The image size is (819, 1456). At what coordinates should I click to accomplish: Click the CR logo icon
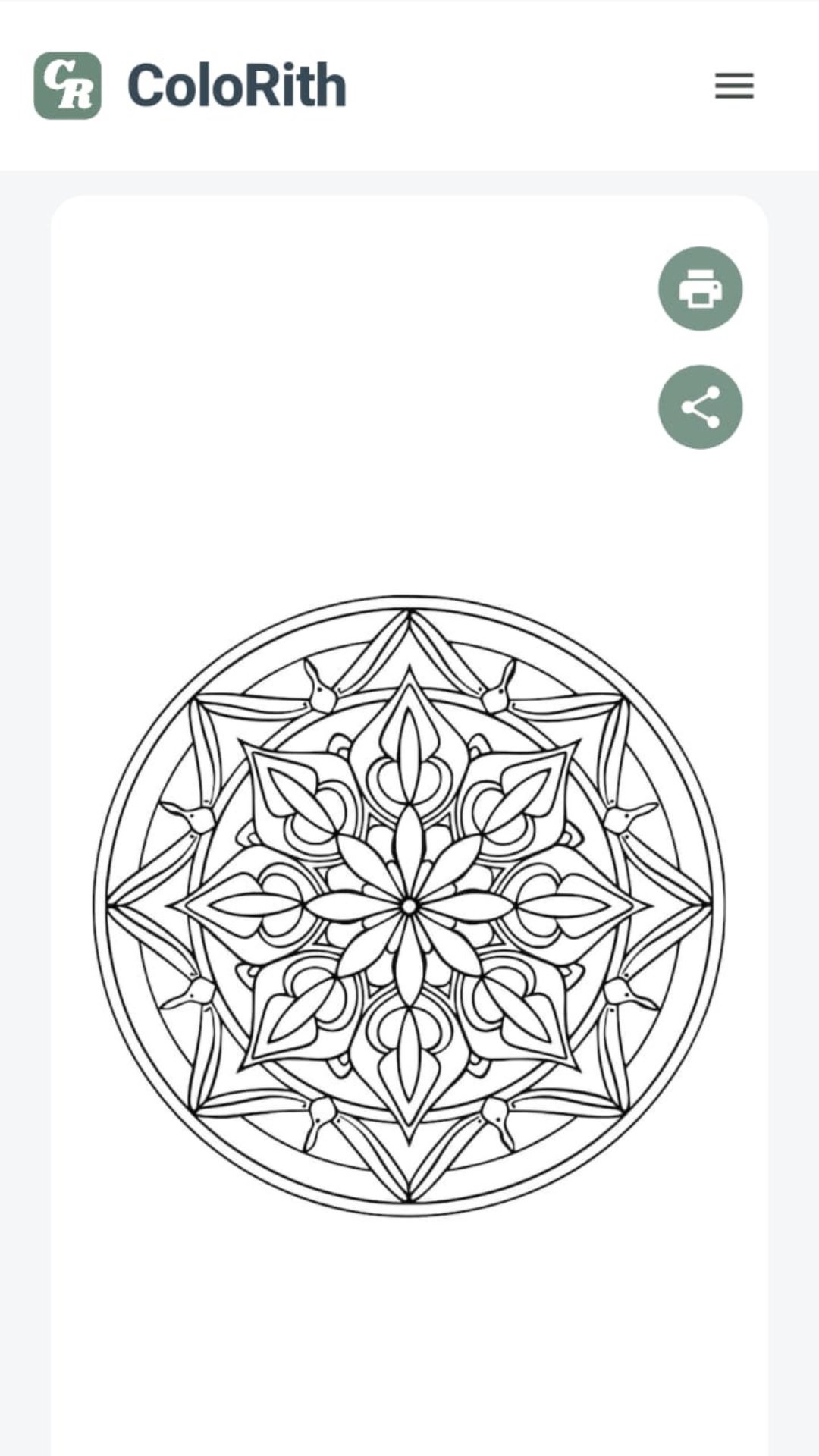pos(71,83)
